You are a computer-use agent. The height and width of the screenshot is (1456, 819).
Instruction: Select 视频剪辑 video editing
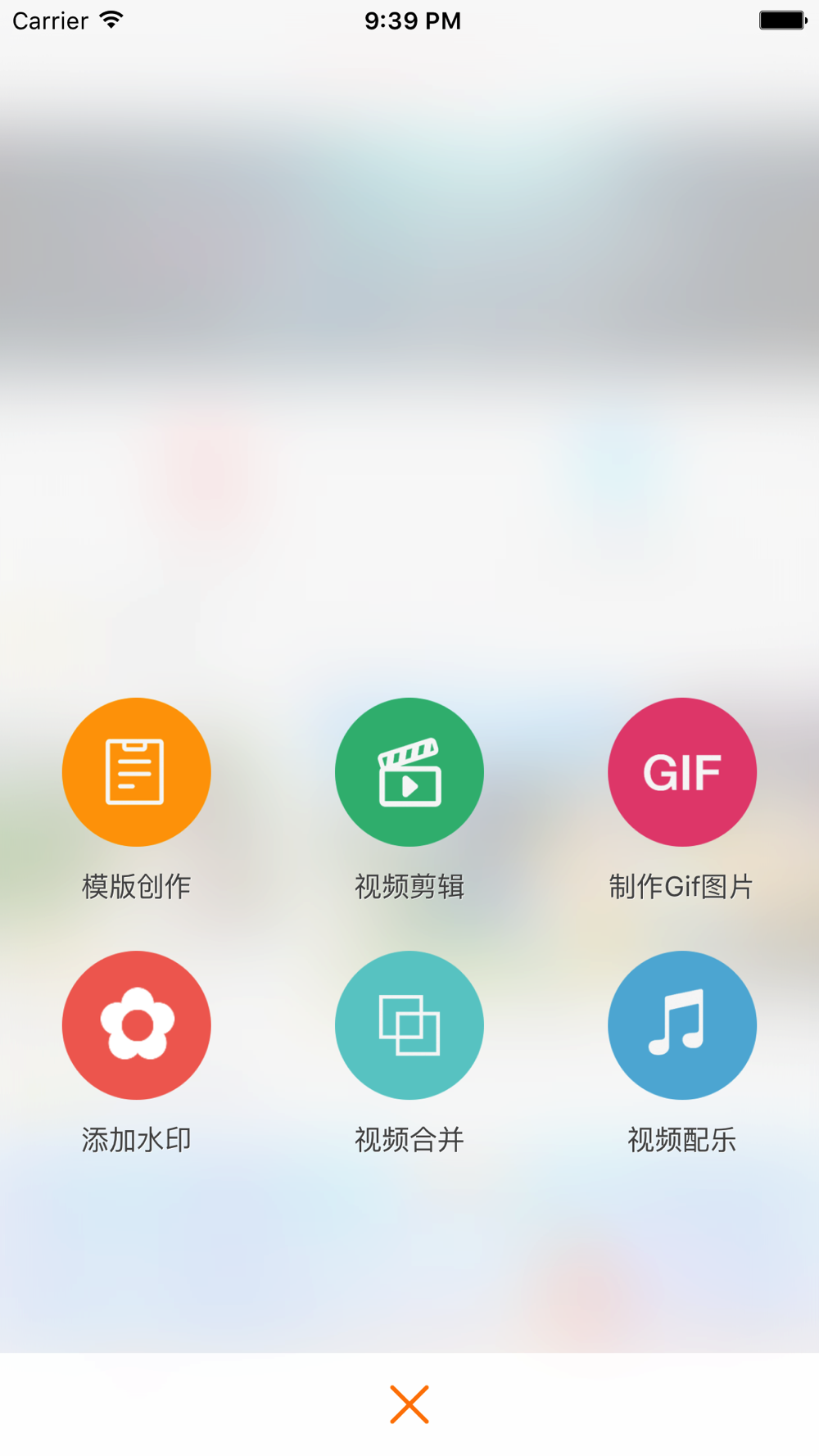(409, 772)
